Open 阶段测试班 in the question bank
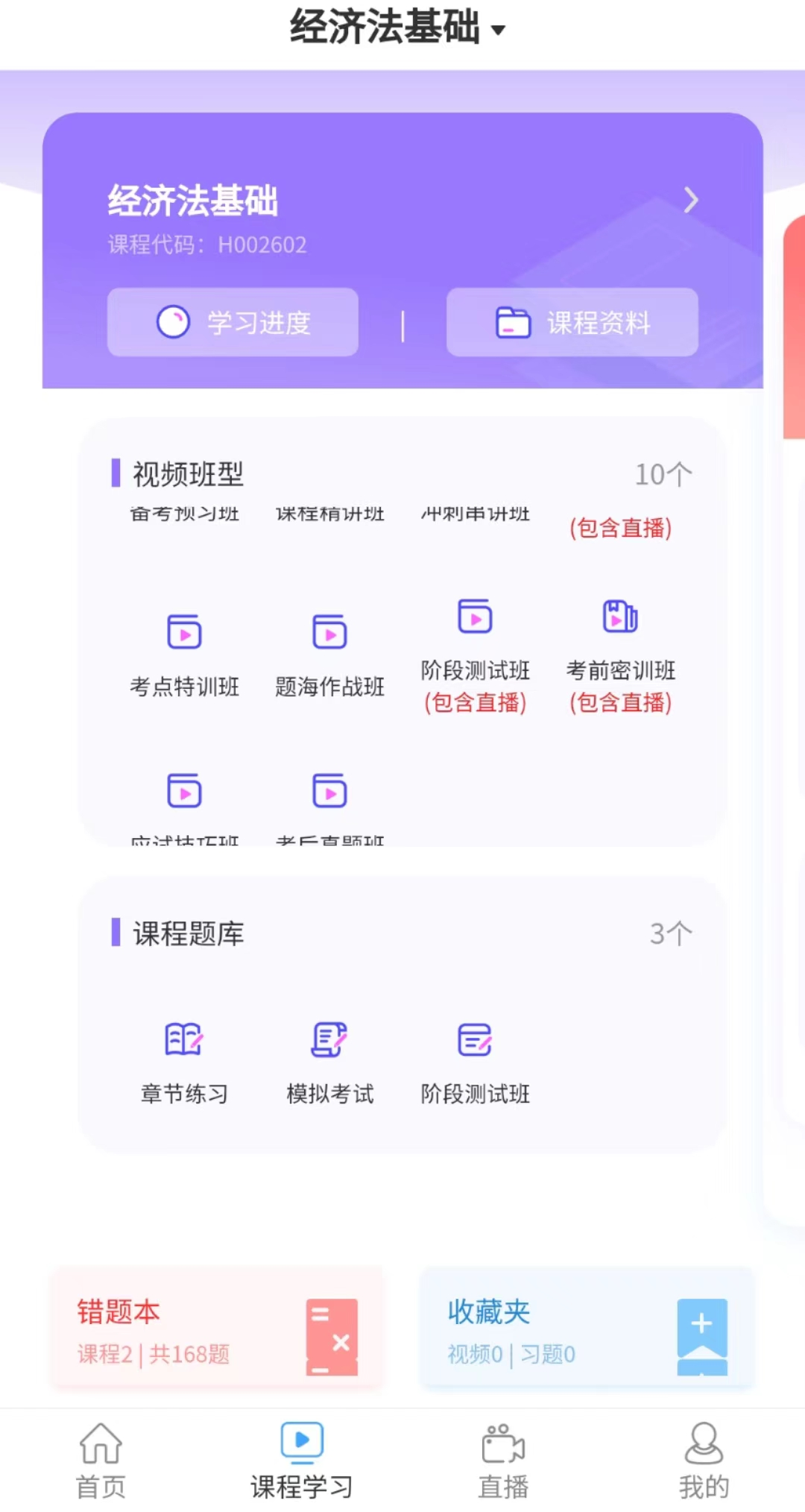The image size is (805, 1512). [x=475, y=1060]
